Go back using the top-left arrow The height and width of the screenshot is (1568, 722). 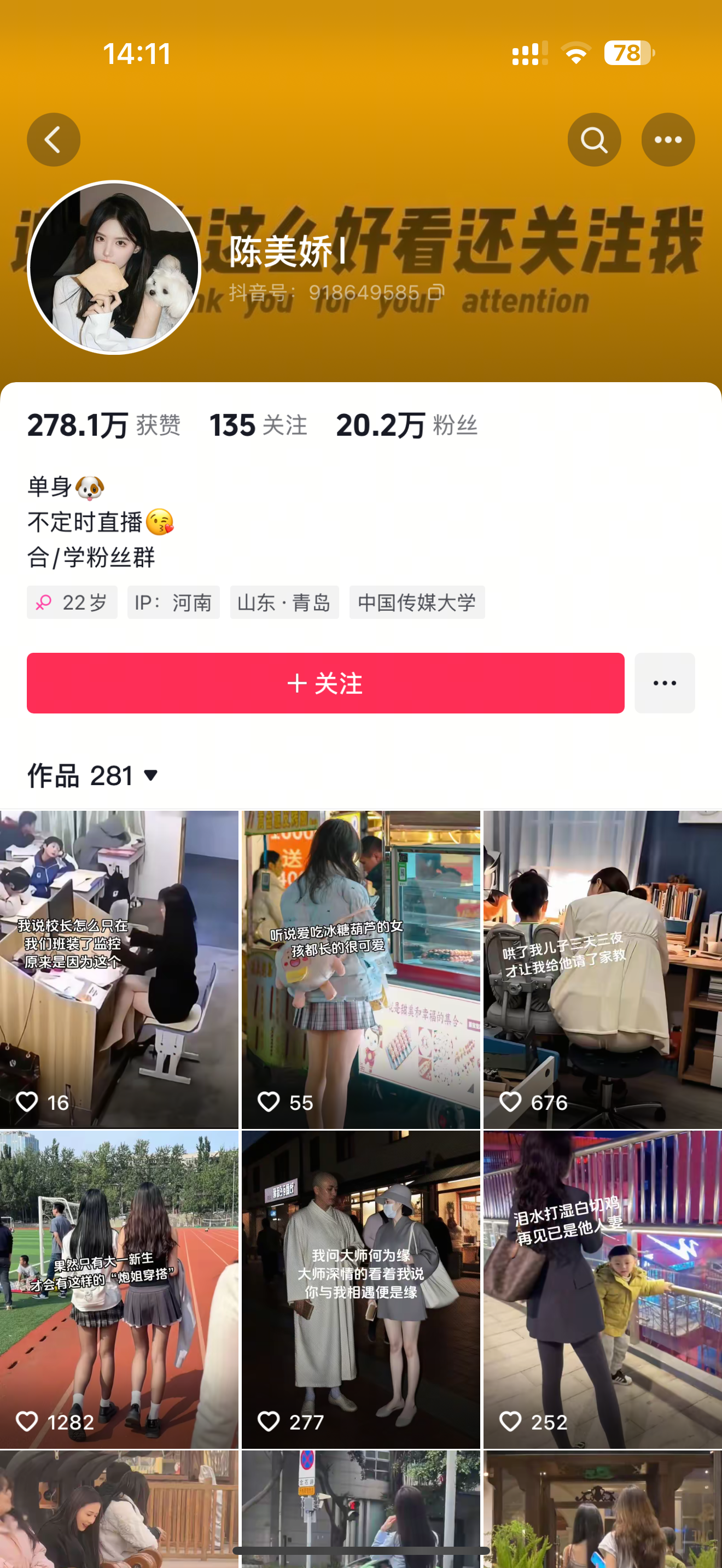point(54,139)
